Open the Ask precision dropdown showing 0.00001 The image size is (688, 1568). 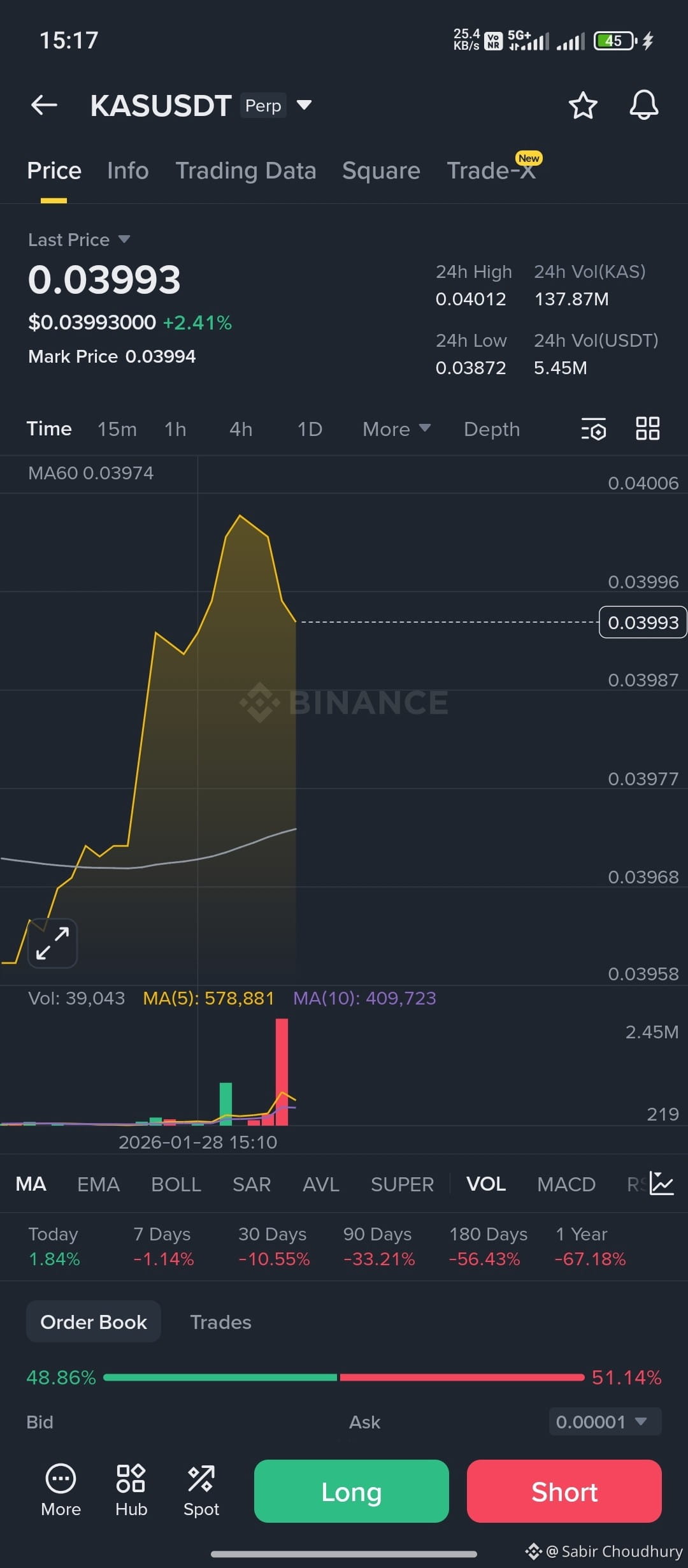click(603, 1421)
